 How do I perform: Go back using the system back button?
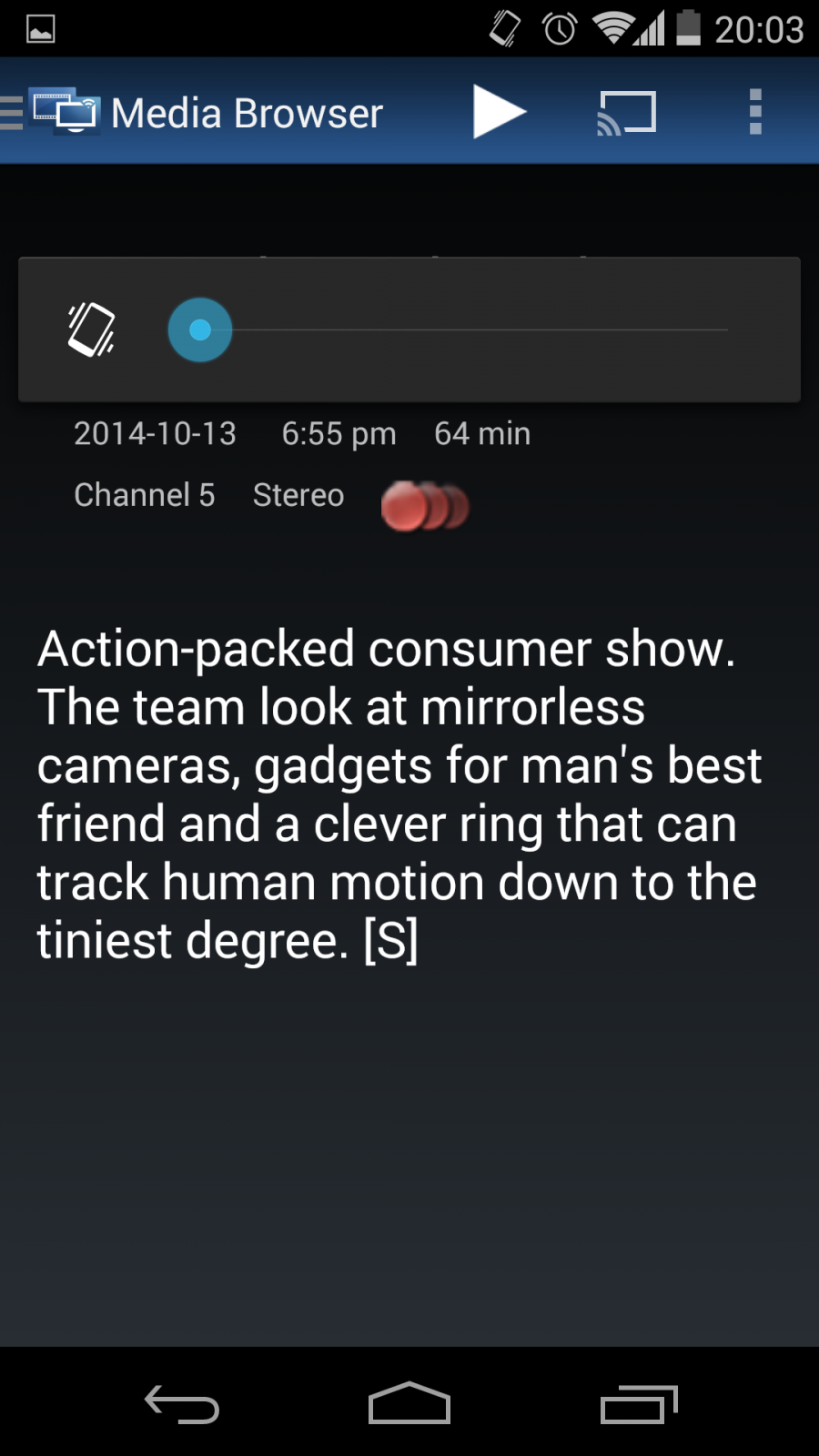point(182,1404)
